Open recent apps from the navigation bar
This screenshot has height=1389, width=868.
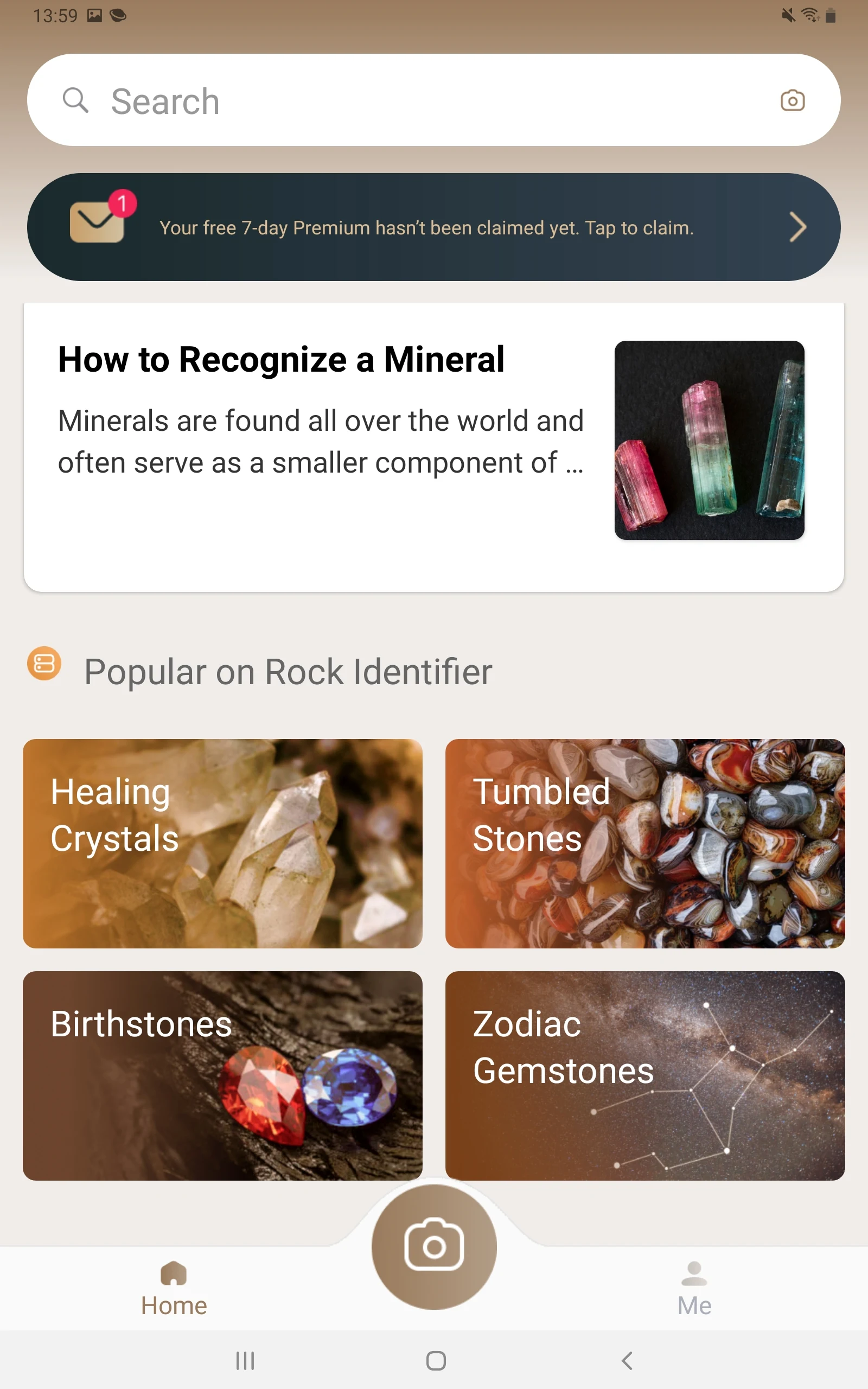245,1360
